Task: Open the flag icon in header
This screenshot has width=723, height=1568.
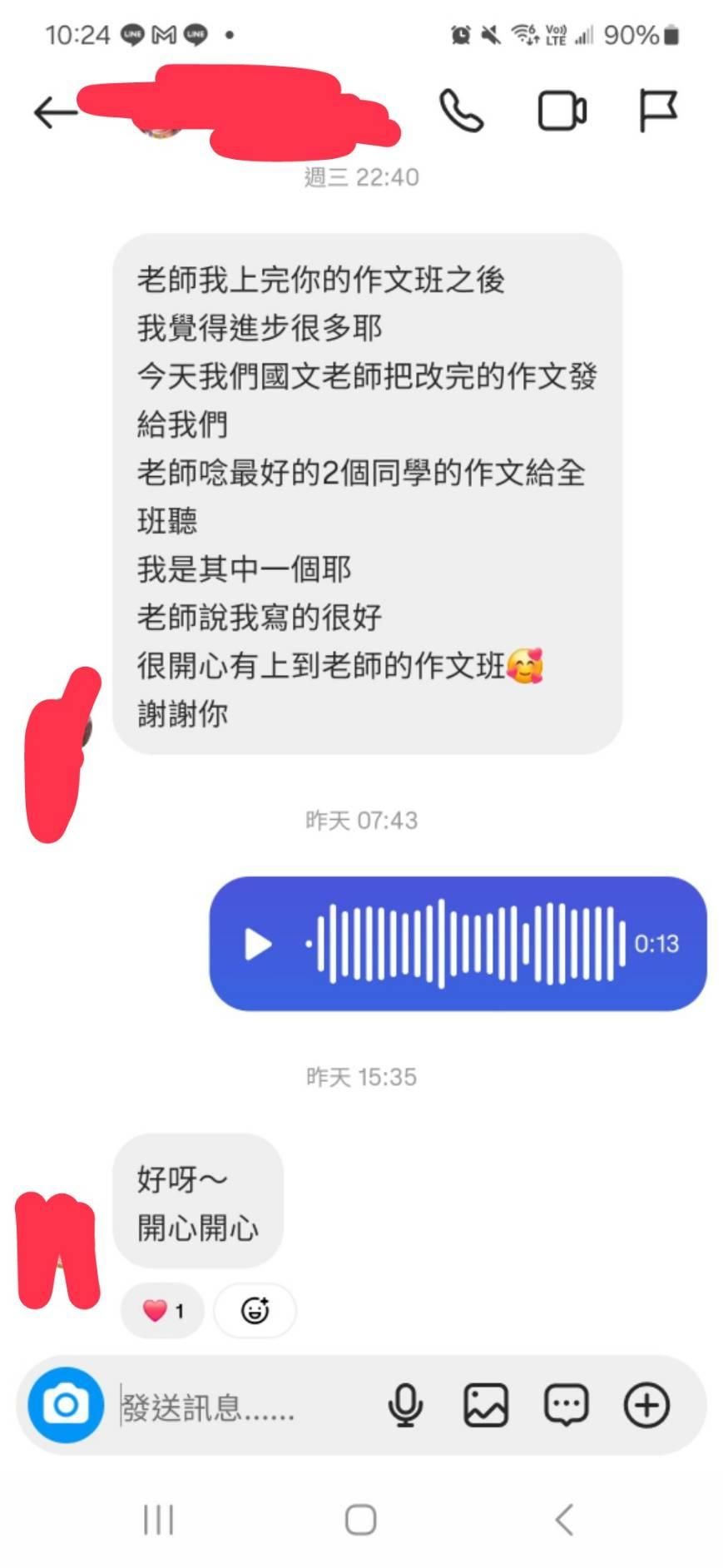Action: (x=657, y=111)
